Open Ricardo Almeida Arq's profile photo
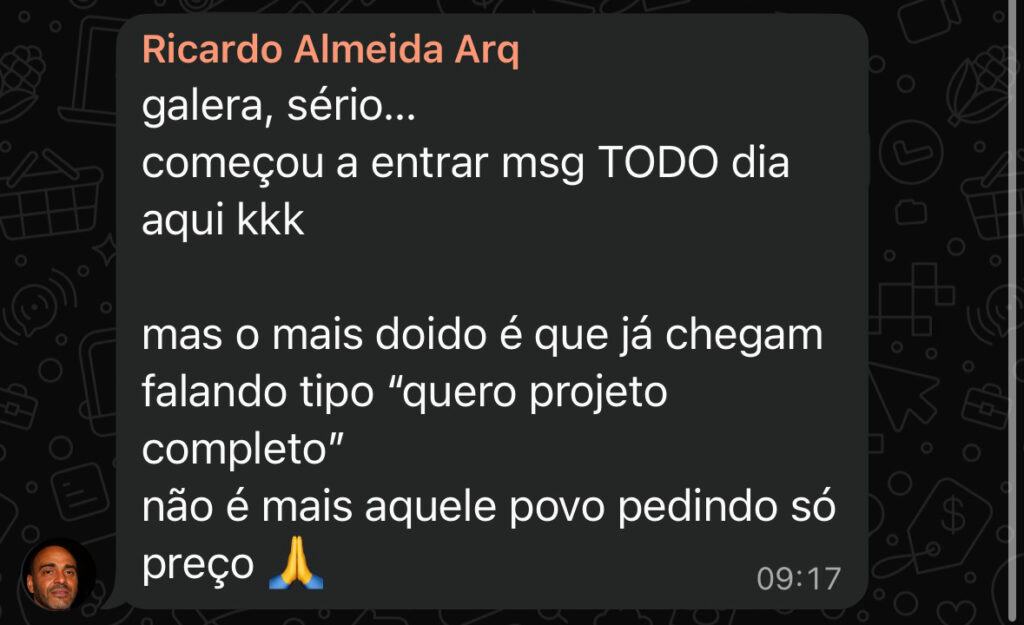 coord(59,575)
